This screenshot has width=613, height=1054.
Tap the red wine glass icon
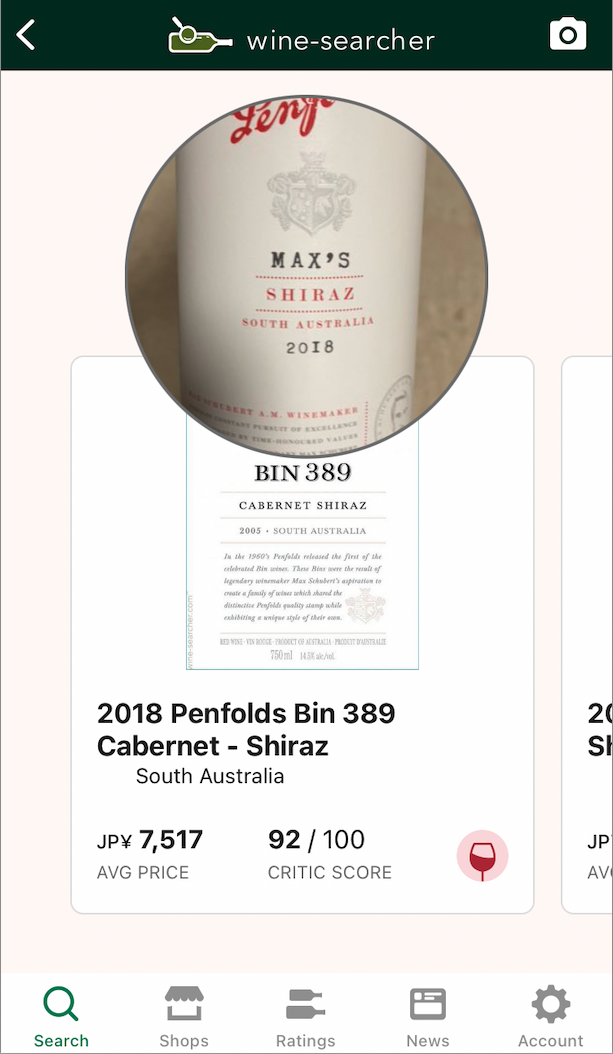482,857
